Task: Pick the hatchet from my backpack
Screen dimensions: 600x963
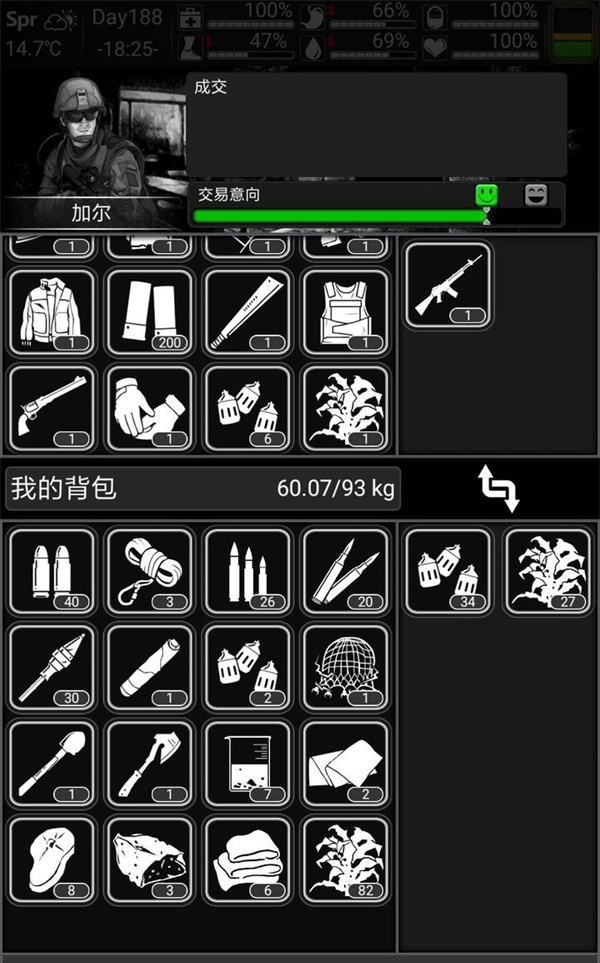Action: click(x=150, y=762)
